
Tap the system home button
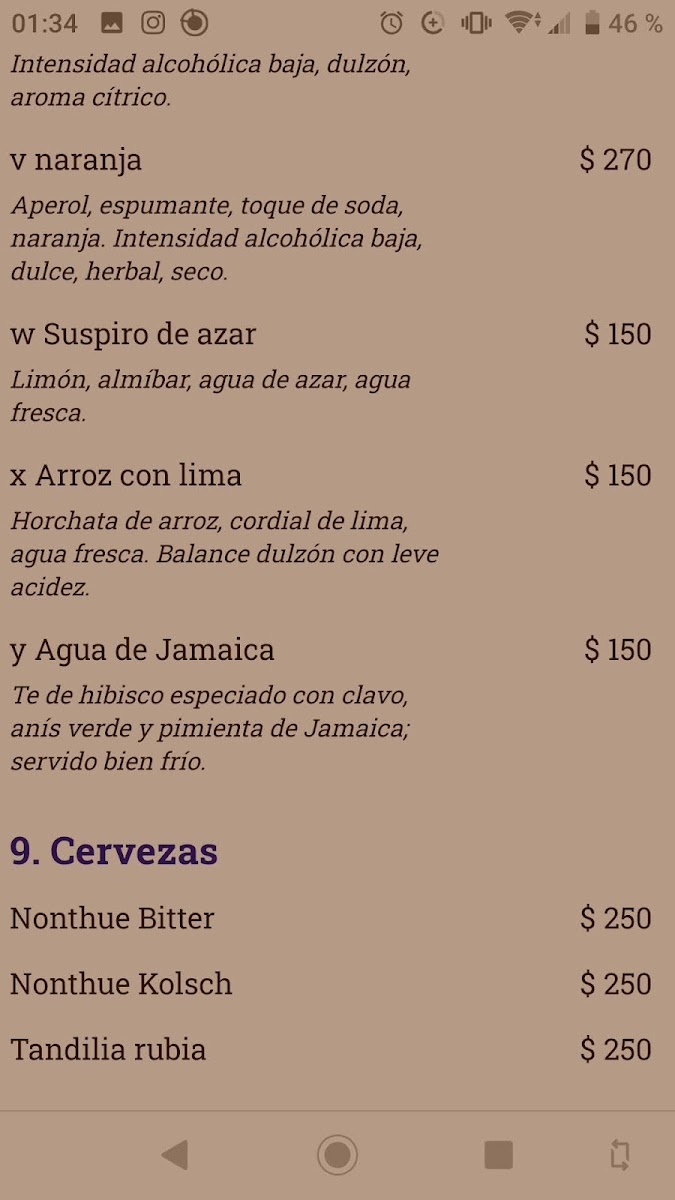338,1155
